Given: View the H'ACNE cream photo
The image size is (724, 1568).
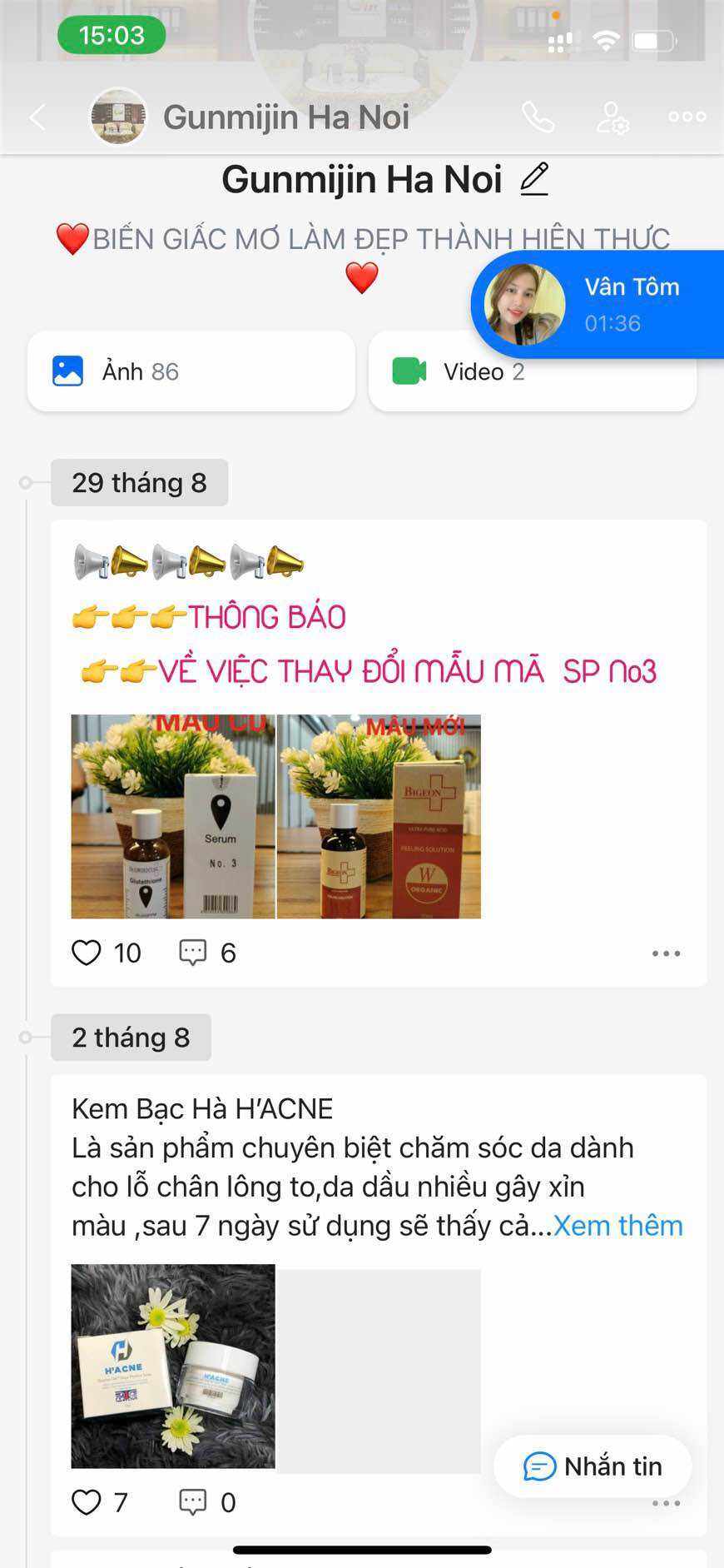Looking at the screenshot, I should click(172, 1366).
